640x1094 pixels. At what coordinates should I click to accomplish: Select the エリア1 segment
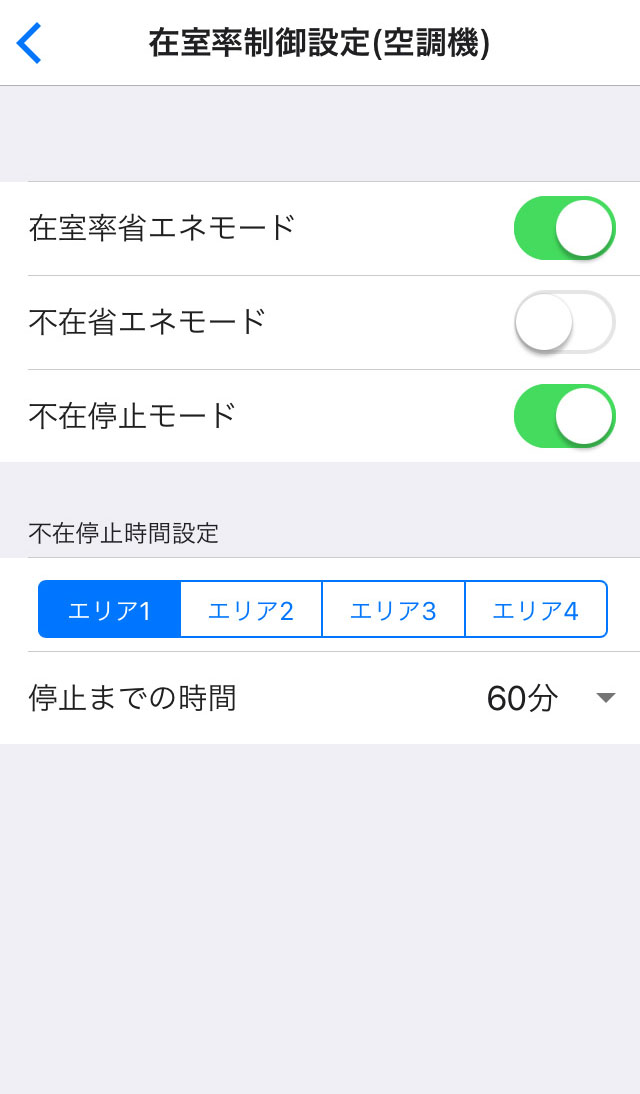pos(110,610)
